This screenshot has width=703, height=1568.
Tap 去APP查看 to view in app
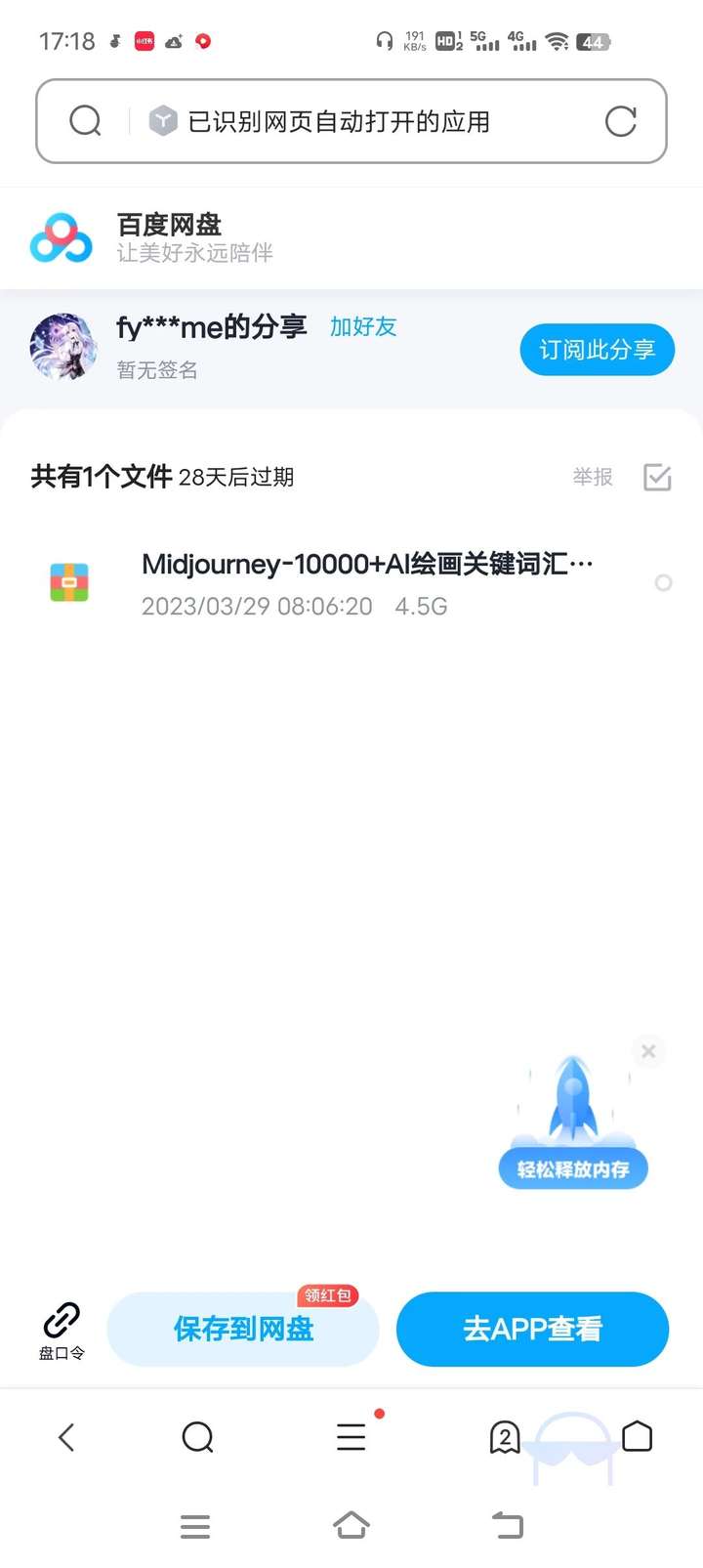(532, 1329)
